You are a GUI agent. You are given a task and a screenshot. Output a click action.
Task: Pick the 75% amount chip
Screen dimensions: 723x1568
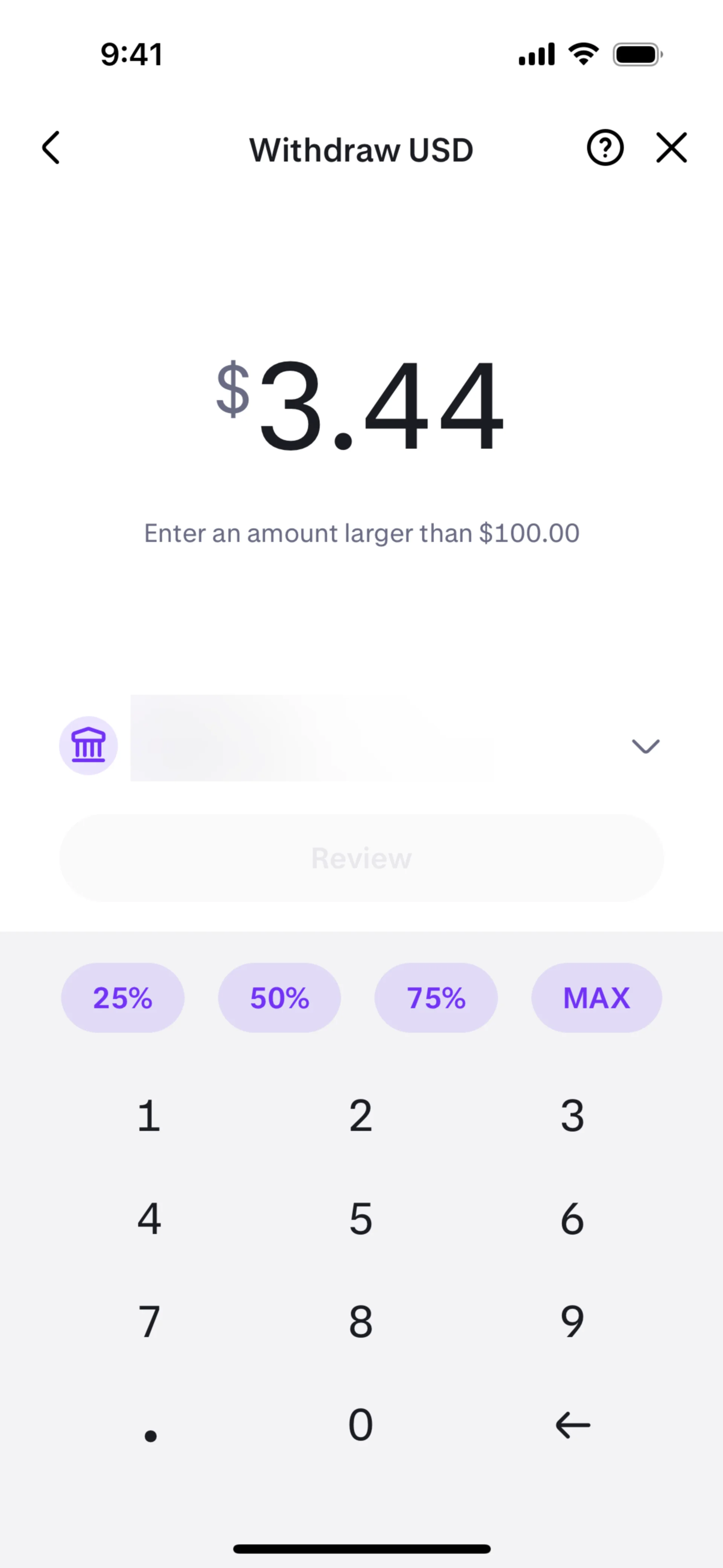point(436,998)
